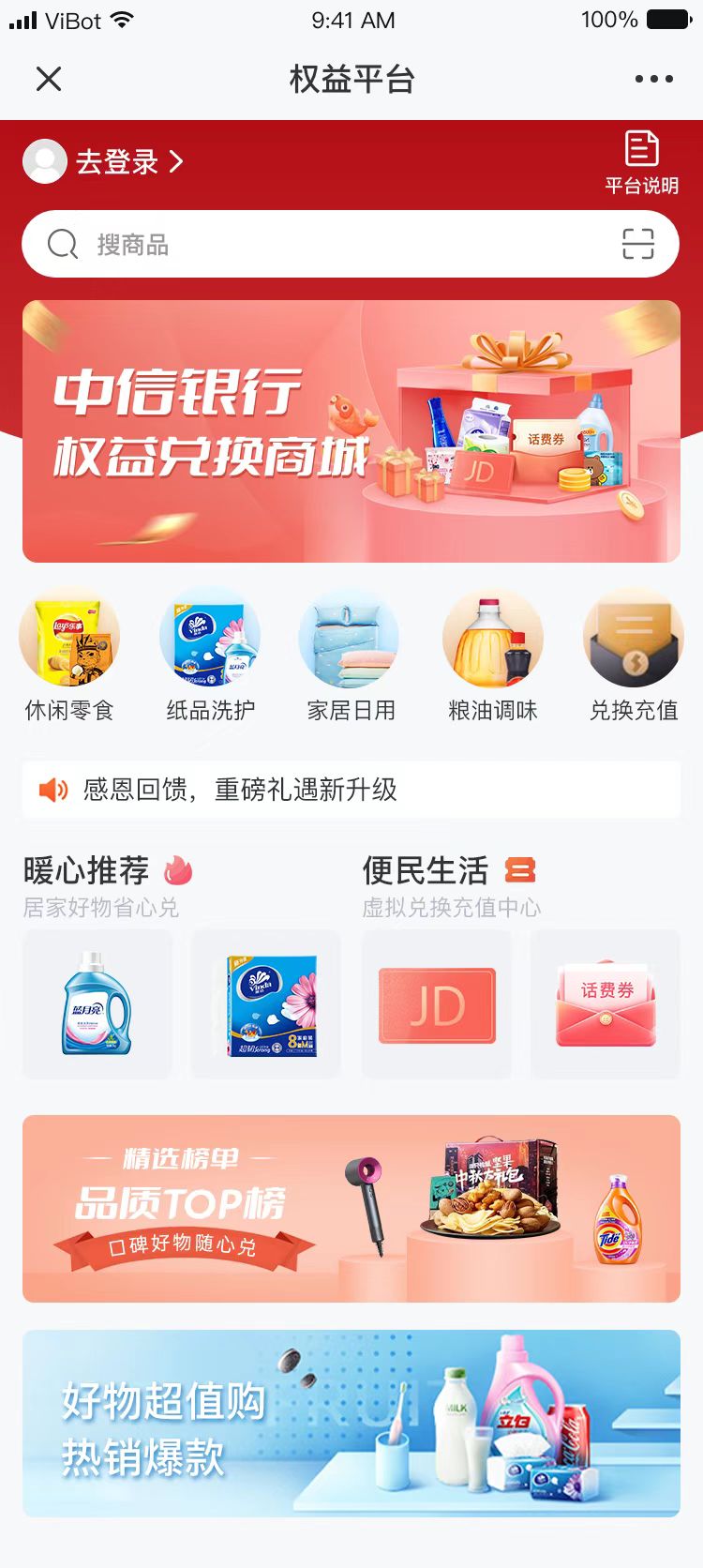Choose the 兑换充值 category
Image resolution: width=703 pixels, height=1568 pixels.
[x=634, y=656]
